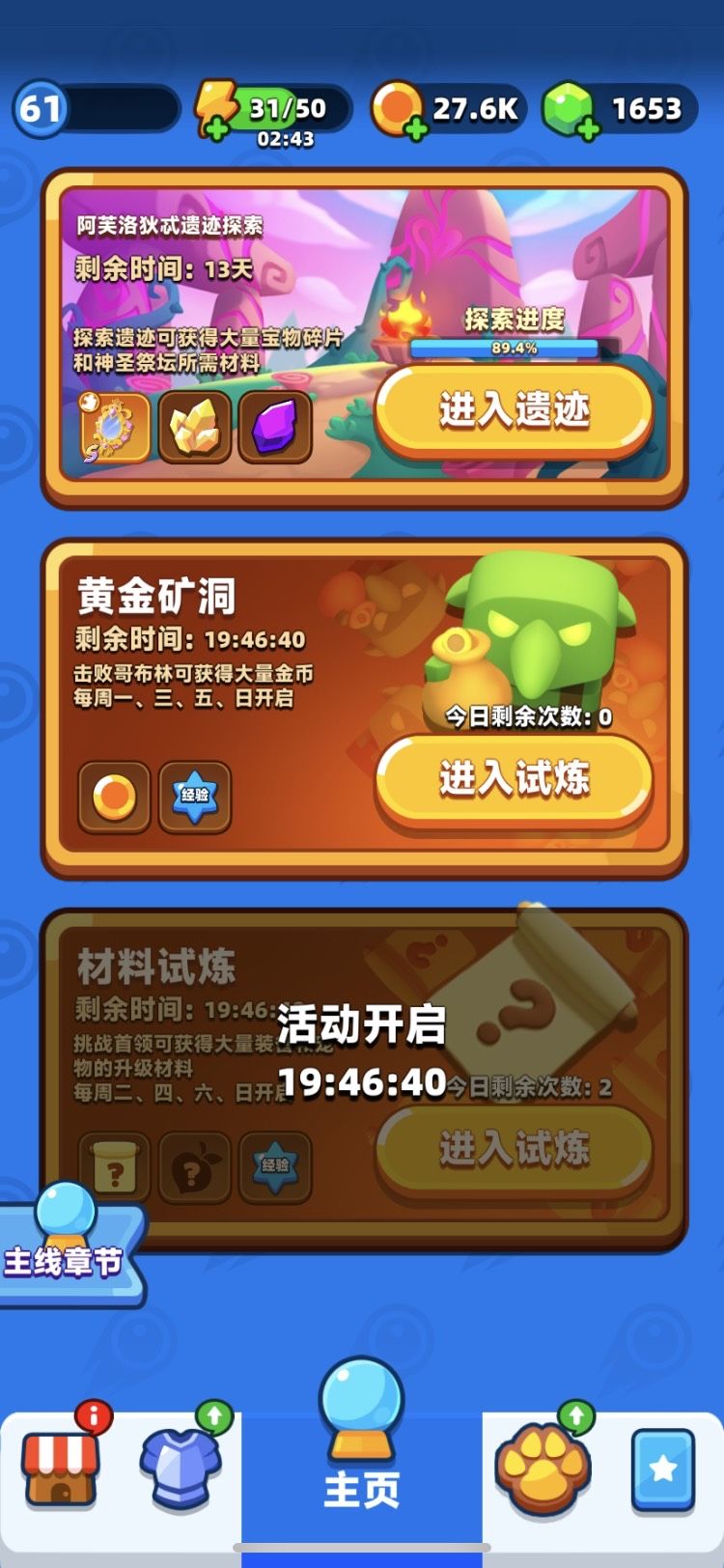
Task: View the yellow crystal reward item
Action: 195,427
